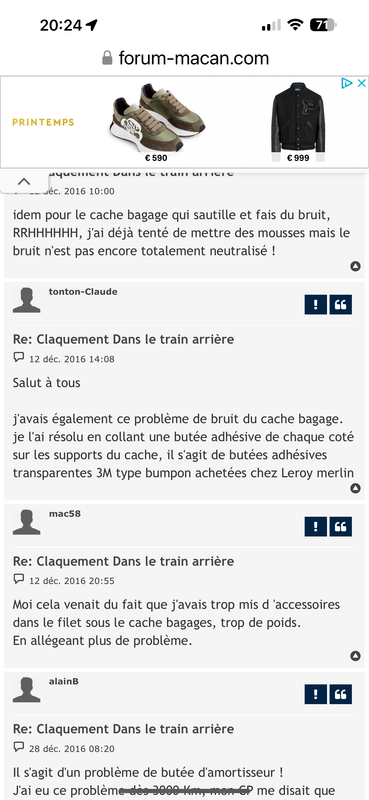This screenshot has height=800, width=369.
Task: Jump to top from tonton-Claude's post
Action: [x=356, y=488]
